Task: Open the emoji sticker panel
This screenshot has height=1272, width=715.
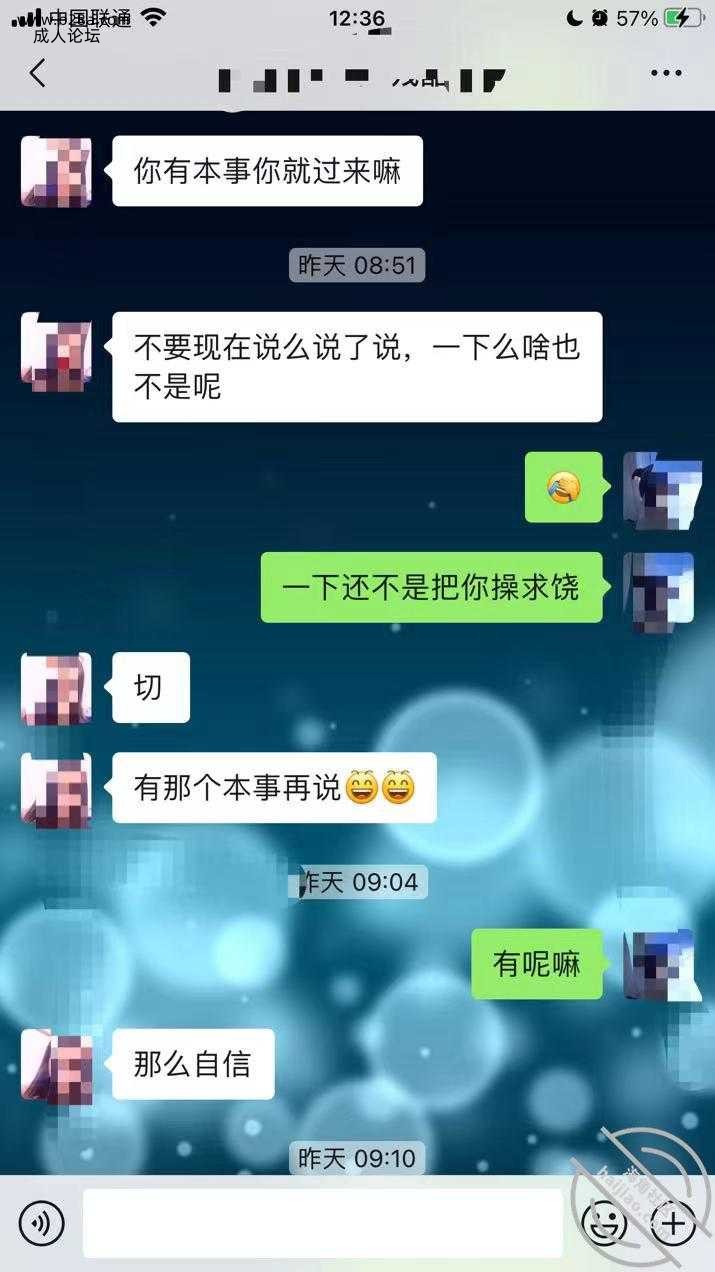Action: (x=604, y=1222)
